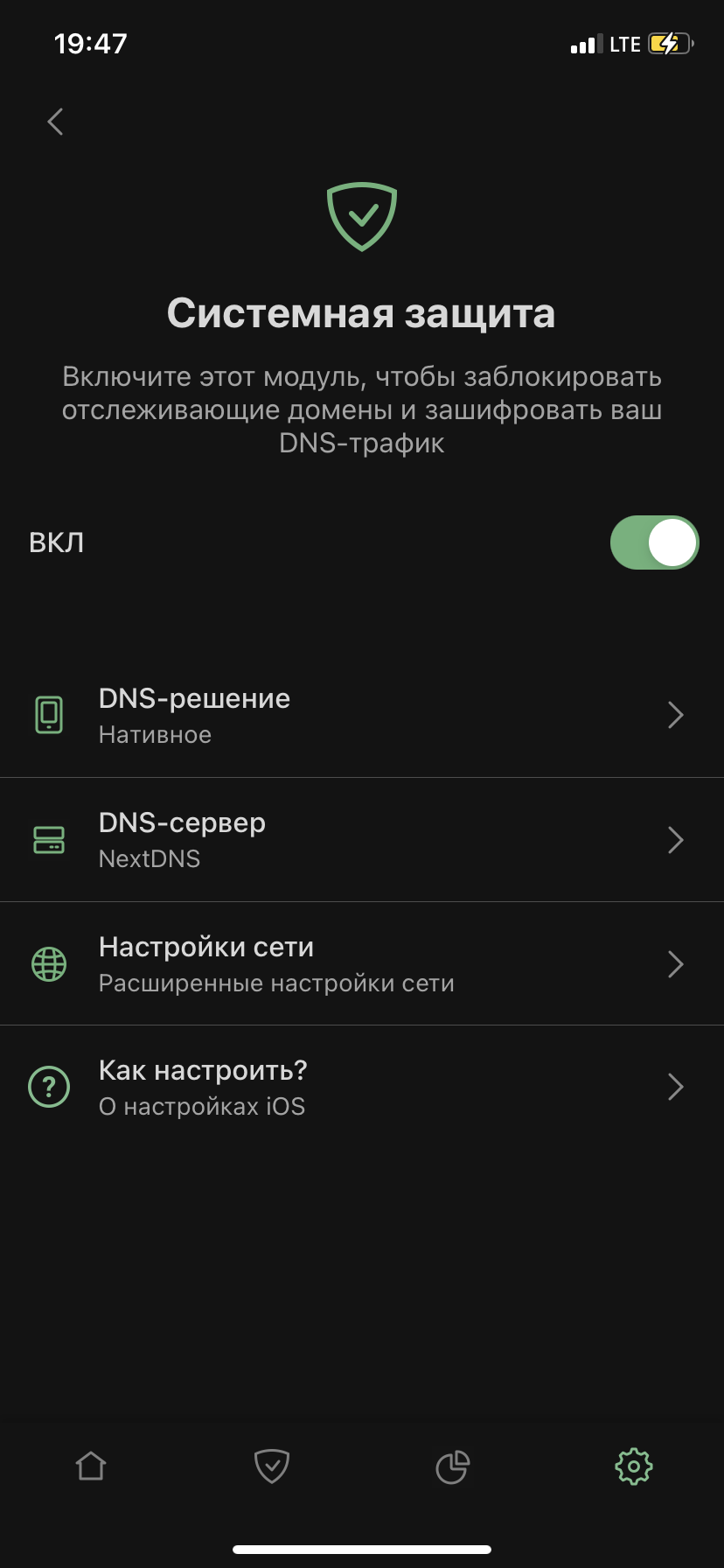Expand the DNS-решение settings row
This screenshot has height=1568, width=724.
361,715
